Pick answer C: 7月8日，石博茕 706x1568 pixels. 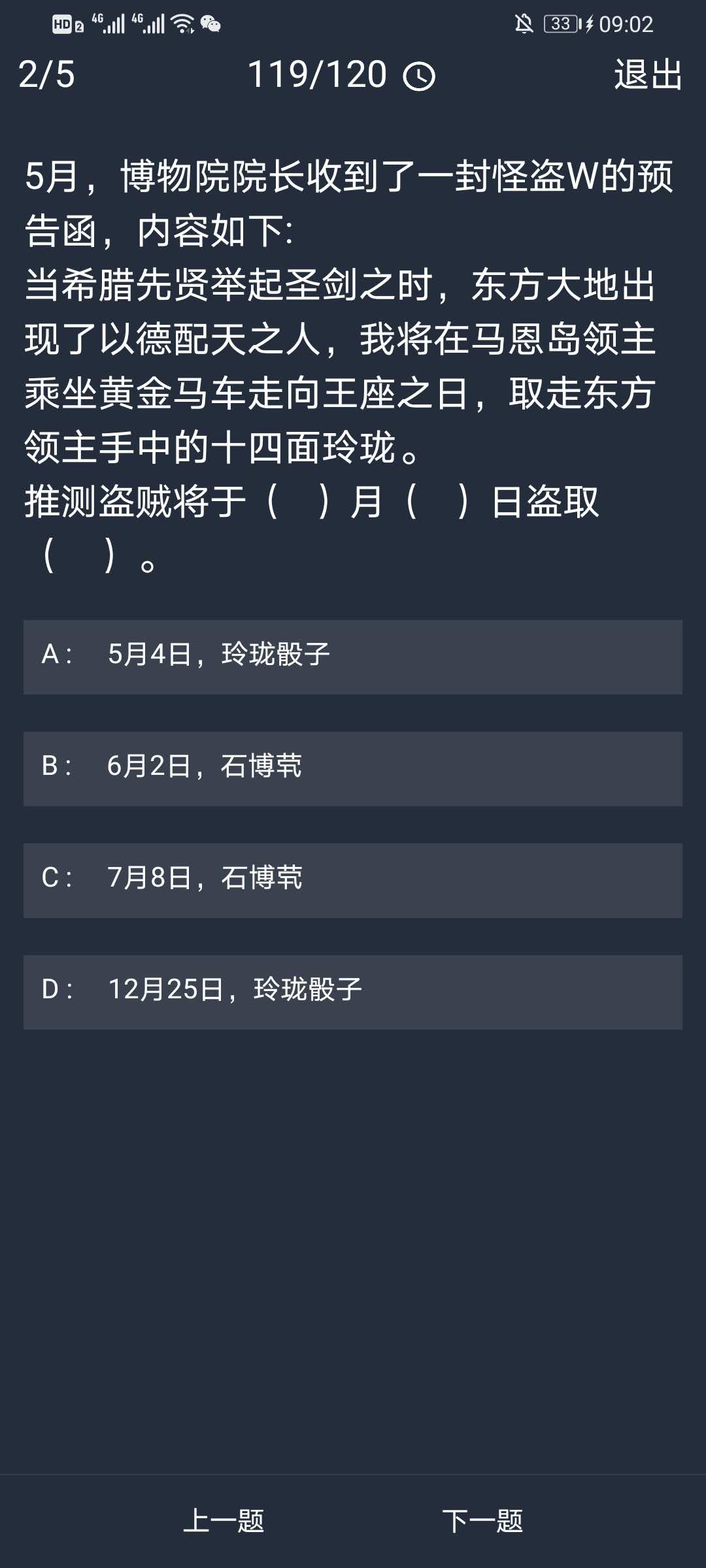353,880
